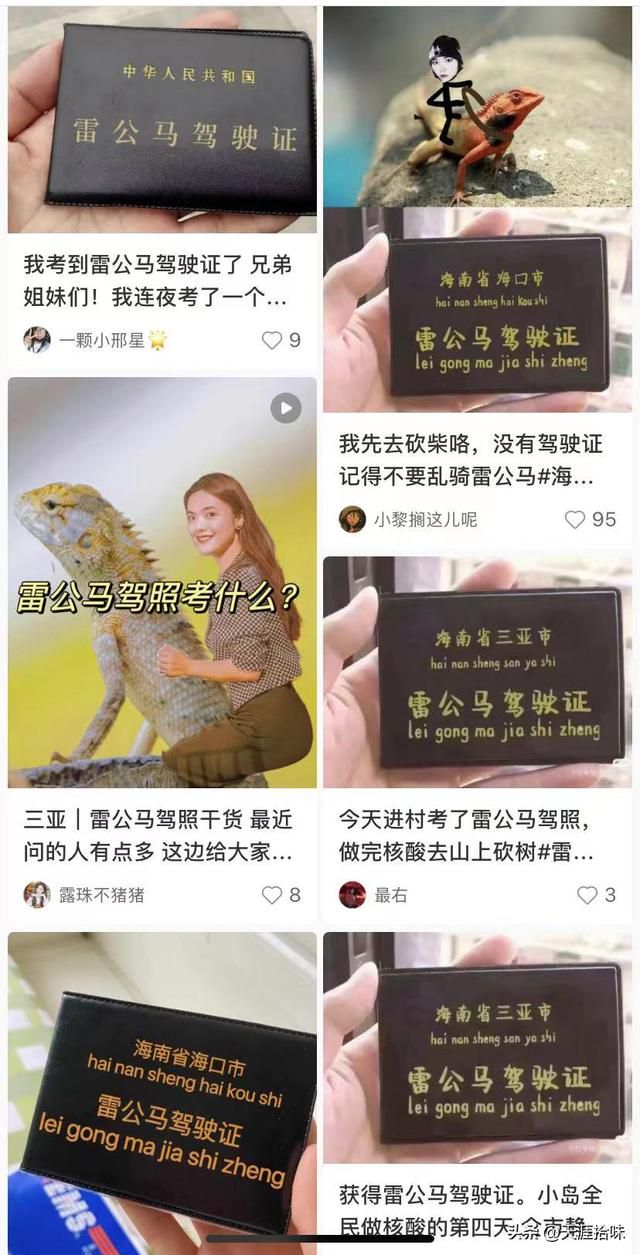
Task: Open the orange-text 海南省海口市 license post
Action: point(162,1090)
